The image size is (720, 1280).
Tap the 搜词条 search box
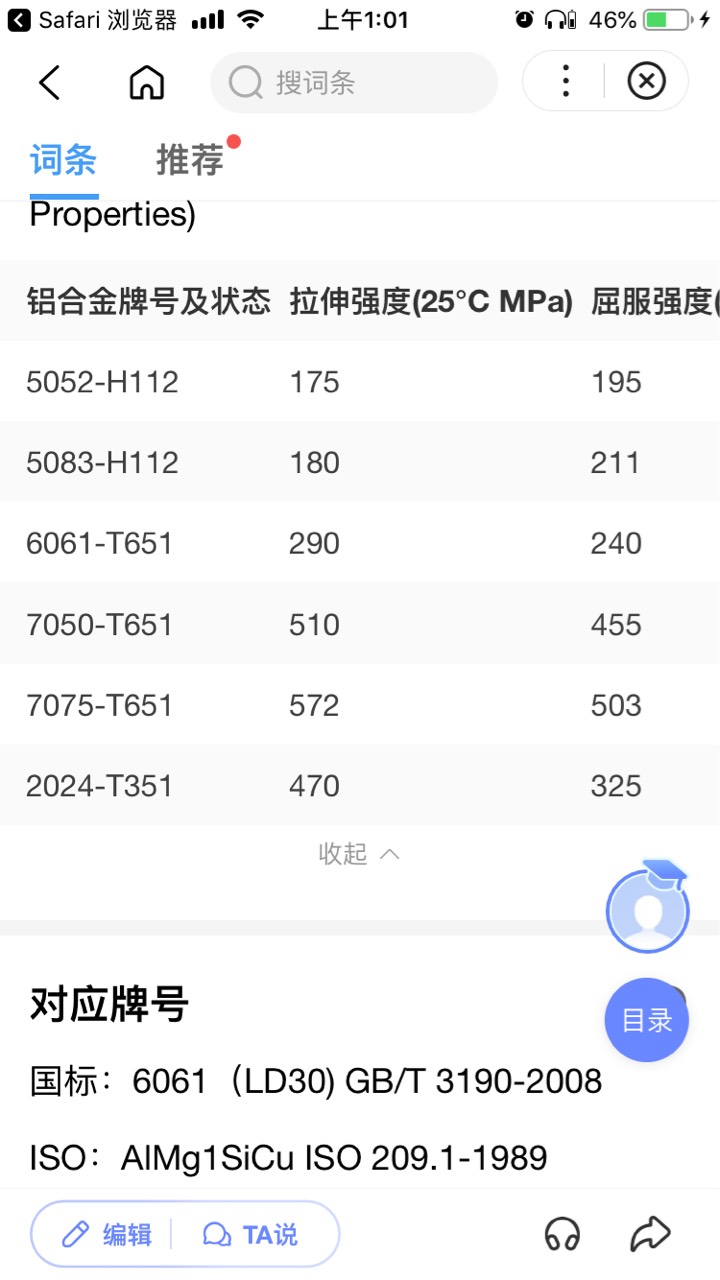coord(354,82)
